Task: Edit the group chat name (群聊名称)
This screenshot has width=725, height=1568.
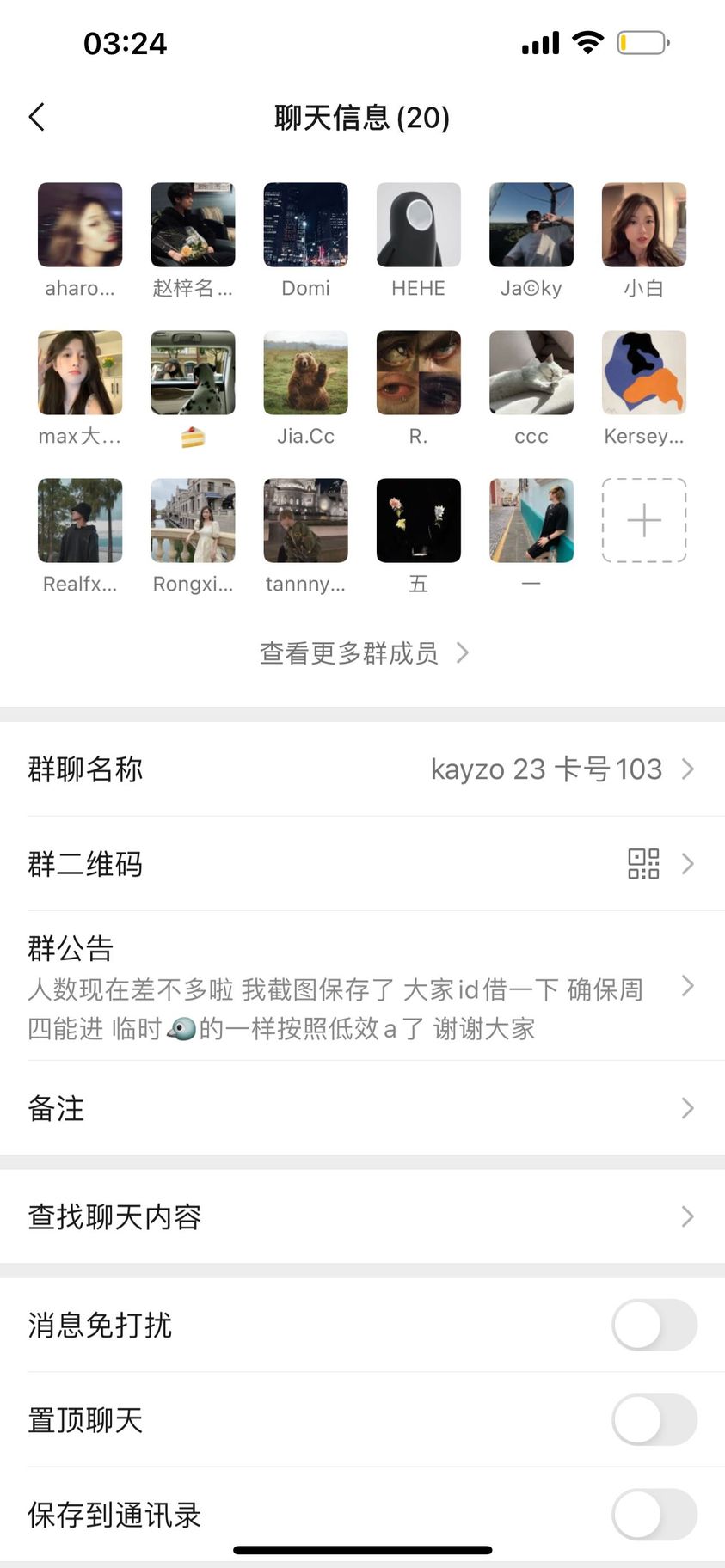Action: coord(362,769)
